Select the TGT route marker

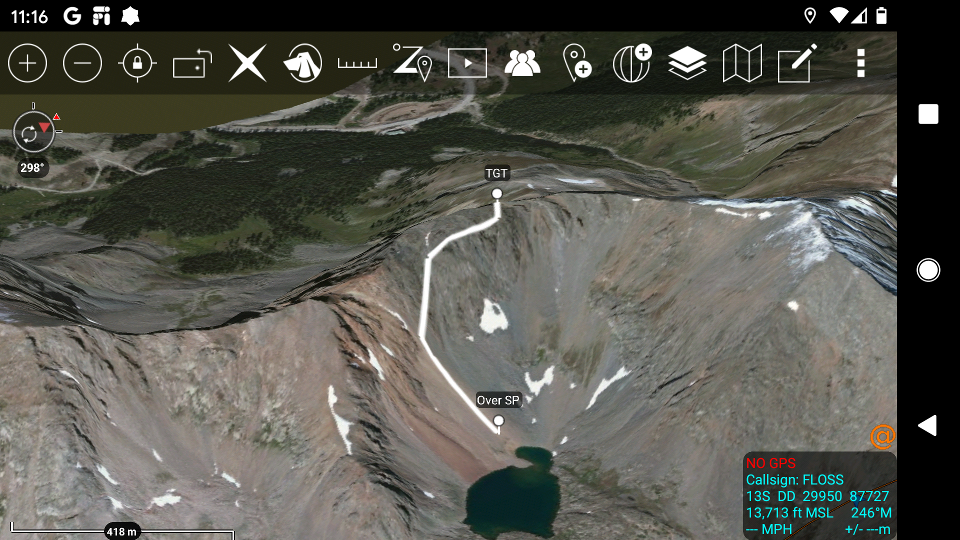[x=497, y=193]
